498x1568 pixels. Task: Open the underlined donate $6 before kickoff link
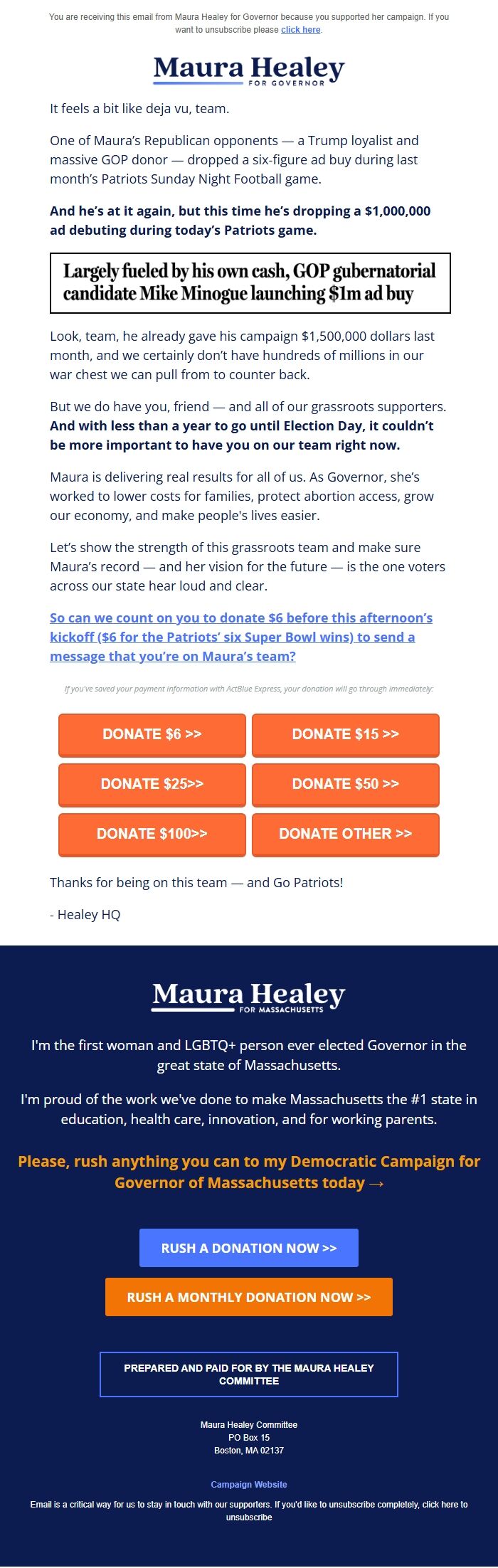[x=240, y=637]
